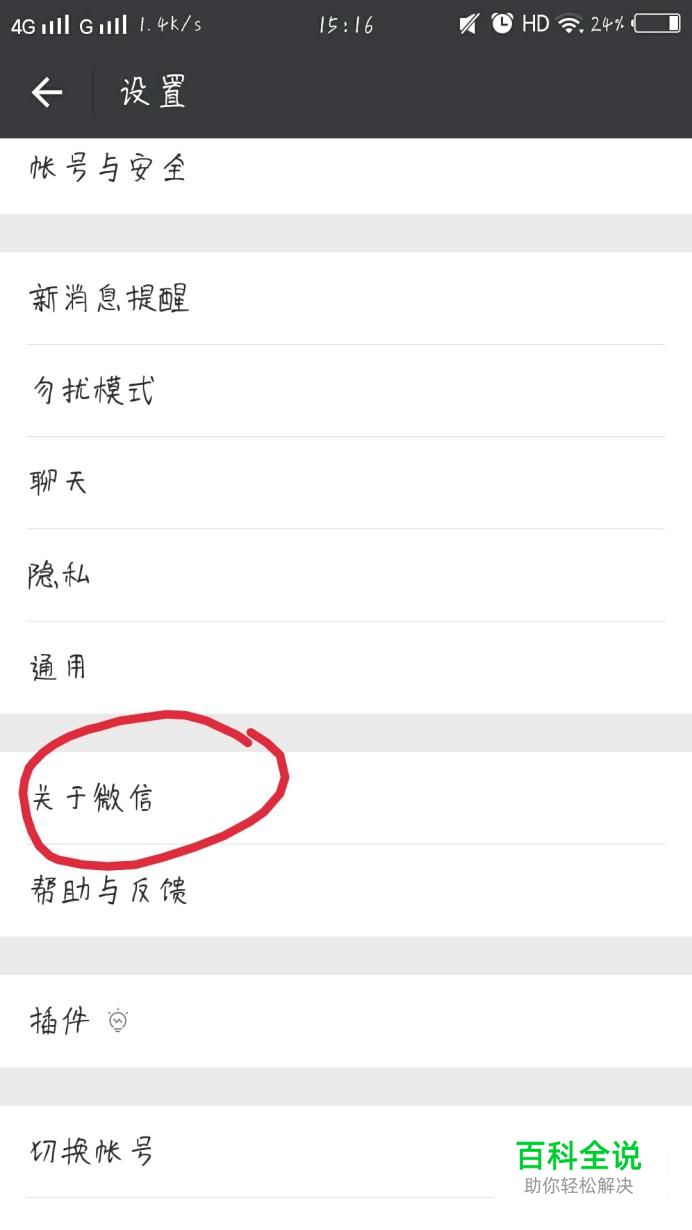Open the 聊天 settings row
The height and width of the screenshot is (1230, 692).
coord(346,483)
